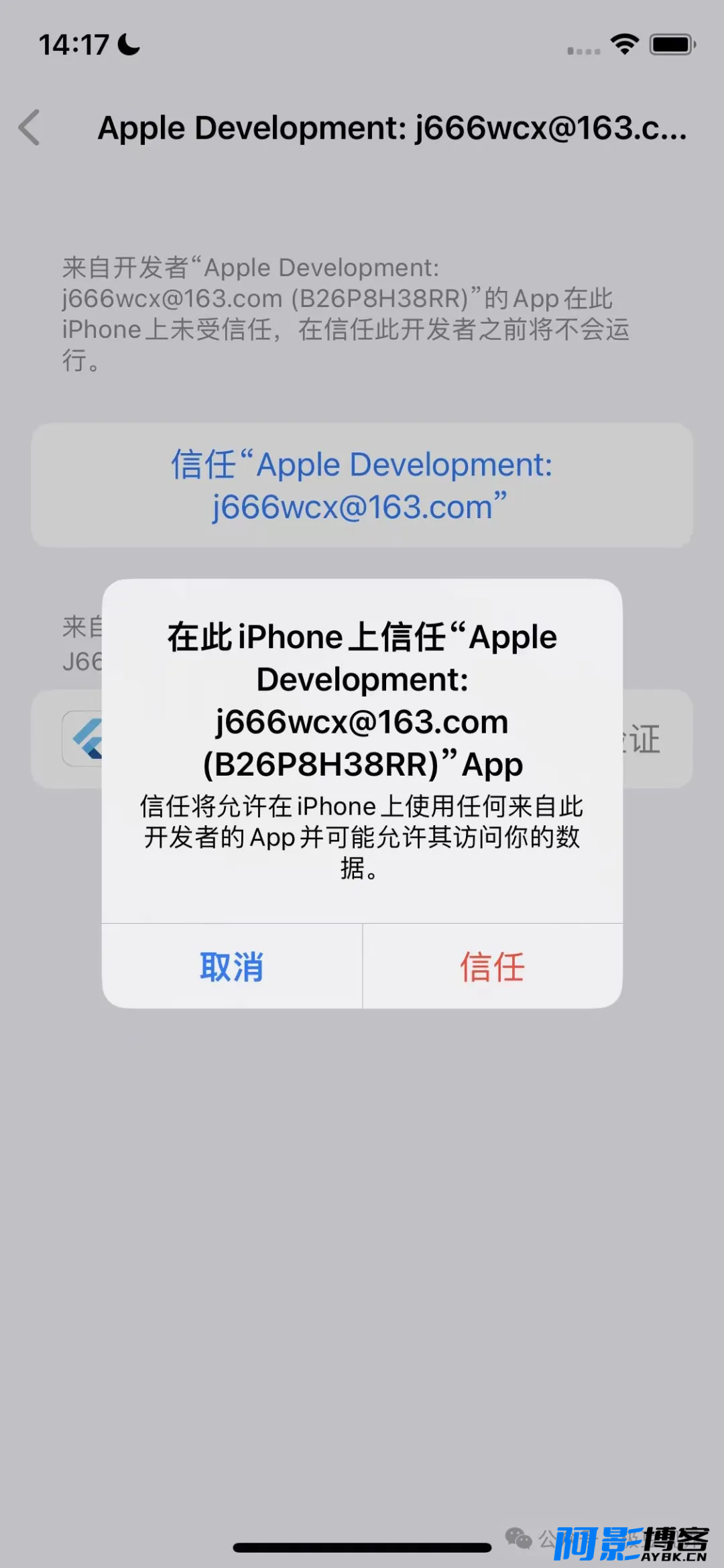Confirm by tapping the red 信任 button
This screenshot has width=724, height=1568.
coord(493,966)
